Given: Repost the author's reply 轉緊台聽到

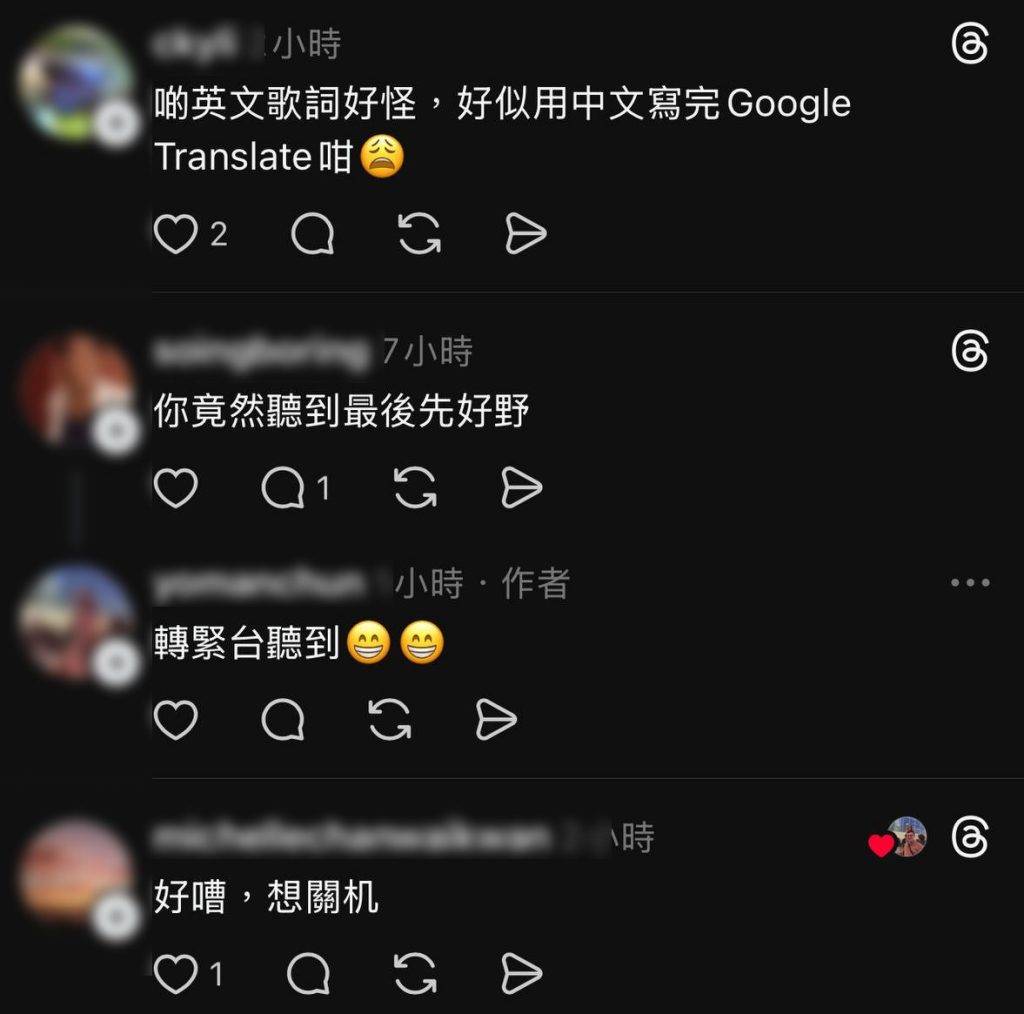Looking at the screenshot, I should coord(390,720).
